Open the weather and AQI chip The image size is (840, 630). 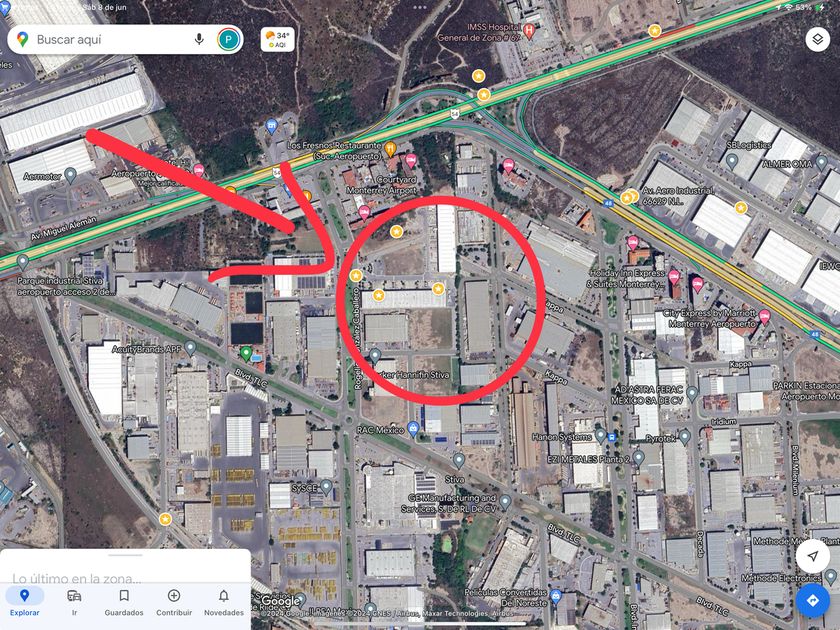[278, 40]
